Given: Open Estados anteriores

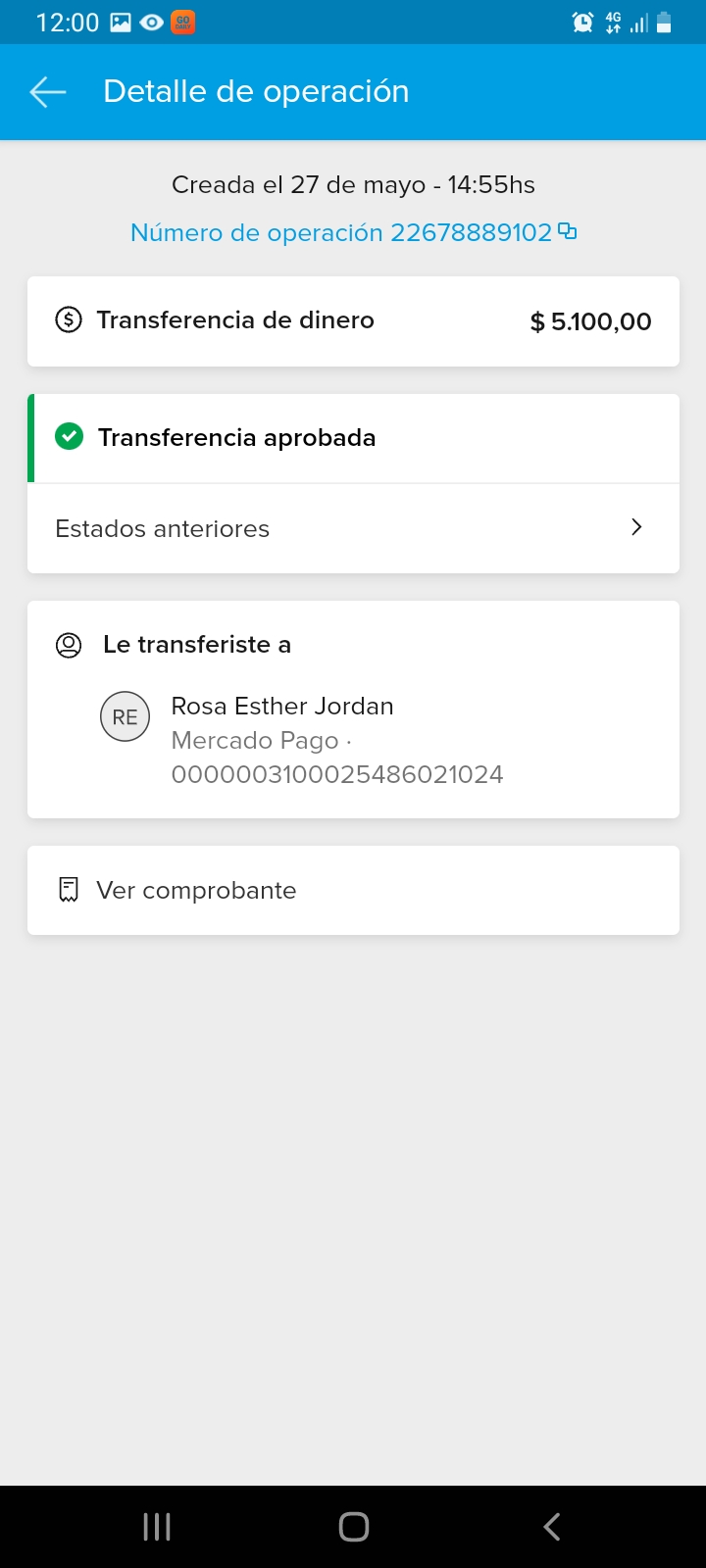Looking at the screenshot, I should 353,528.
